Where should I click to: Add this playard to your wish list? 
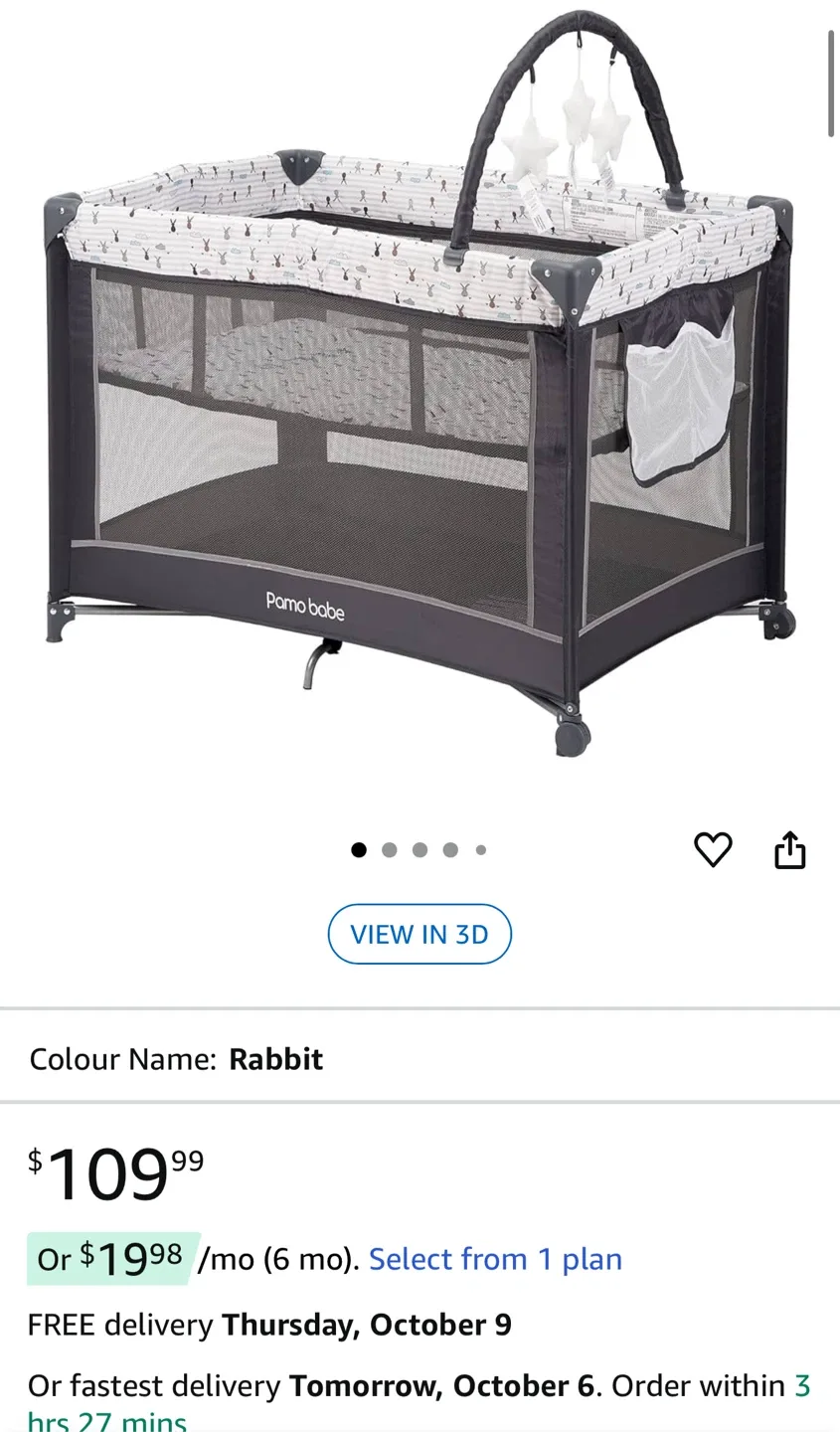pos(712,849)
